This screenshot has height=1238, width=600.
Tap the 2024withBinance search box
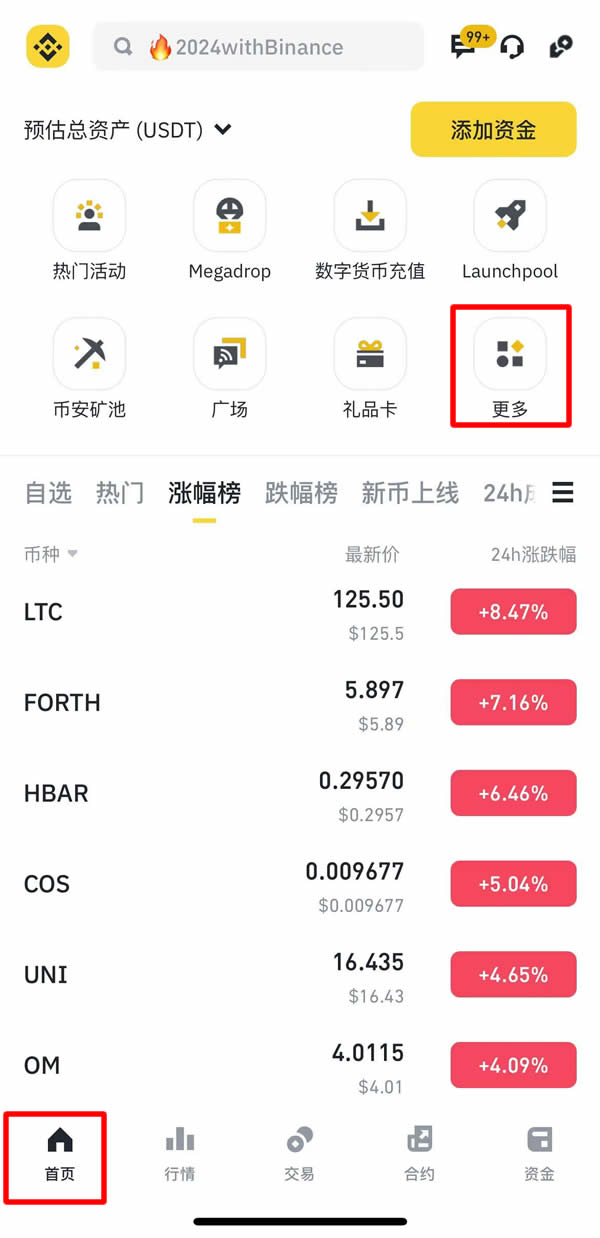tap(258, 47)
